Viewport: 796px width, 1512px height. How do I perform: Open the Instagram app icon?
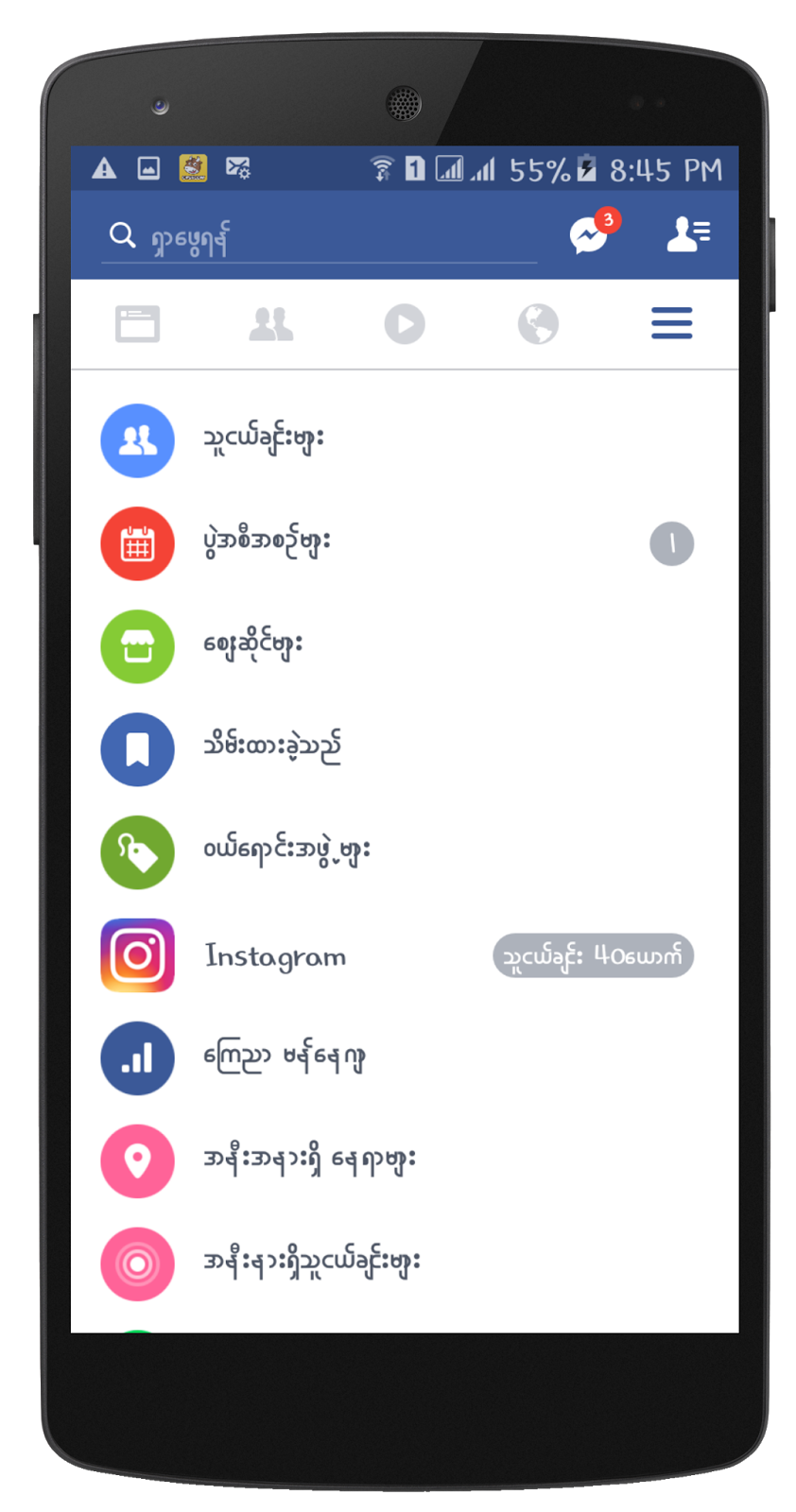[137, 955]
